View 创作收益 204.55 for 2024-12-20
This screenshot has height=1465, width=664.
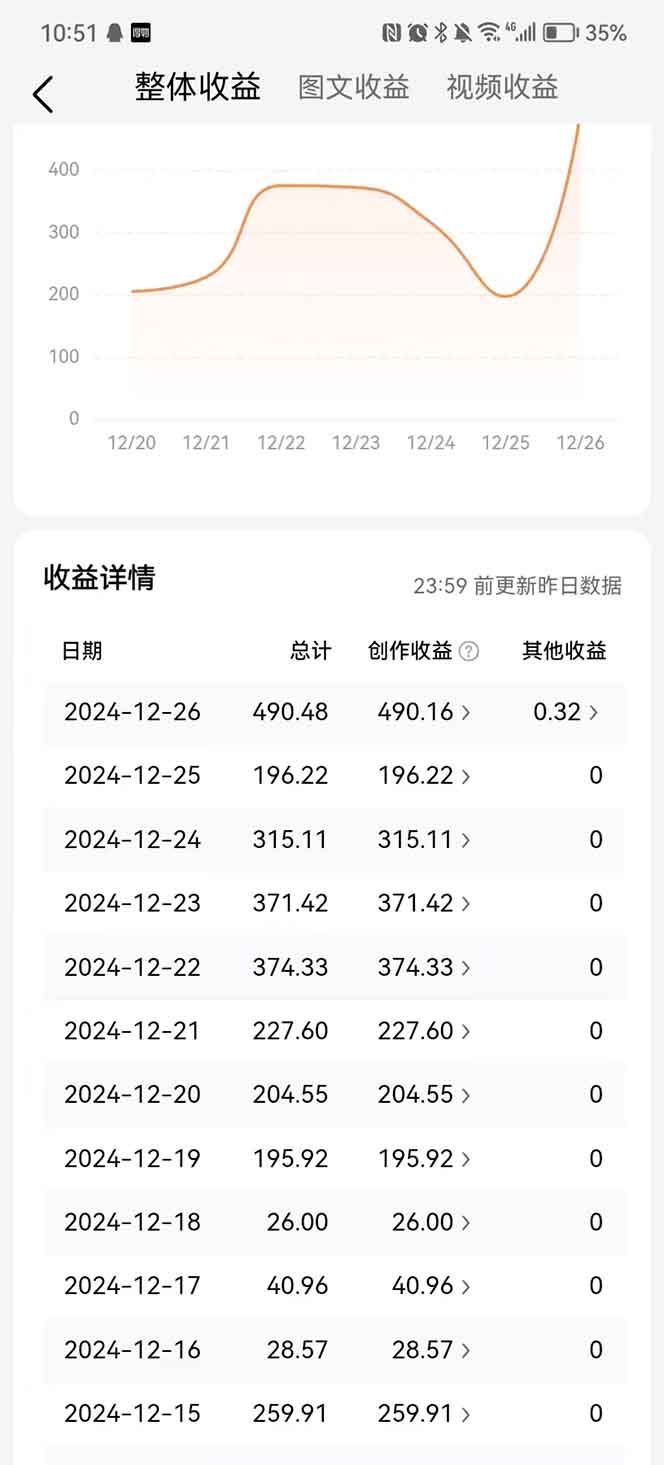pos(424,1095)
